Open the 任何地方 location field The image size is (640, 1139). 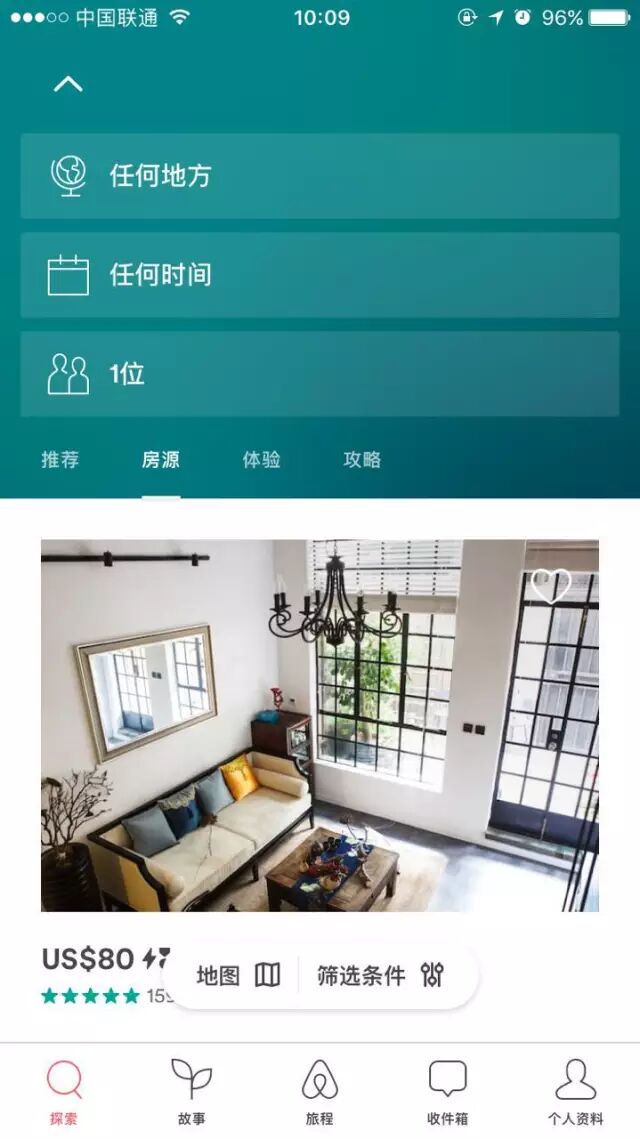click(319, 176)
